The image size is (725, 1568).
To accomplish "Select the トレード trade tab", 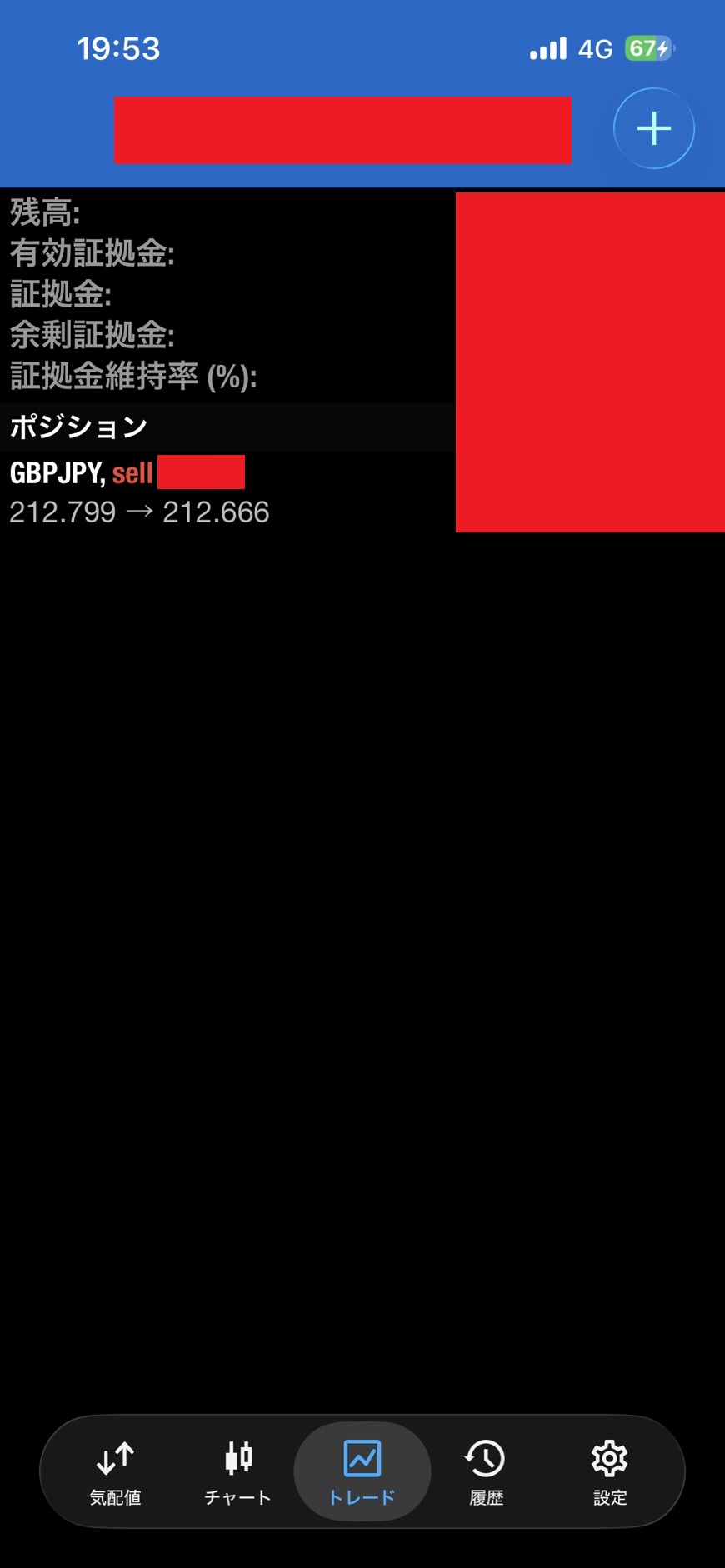I will coord(362,1472).
